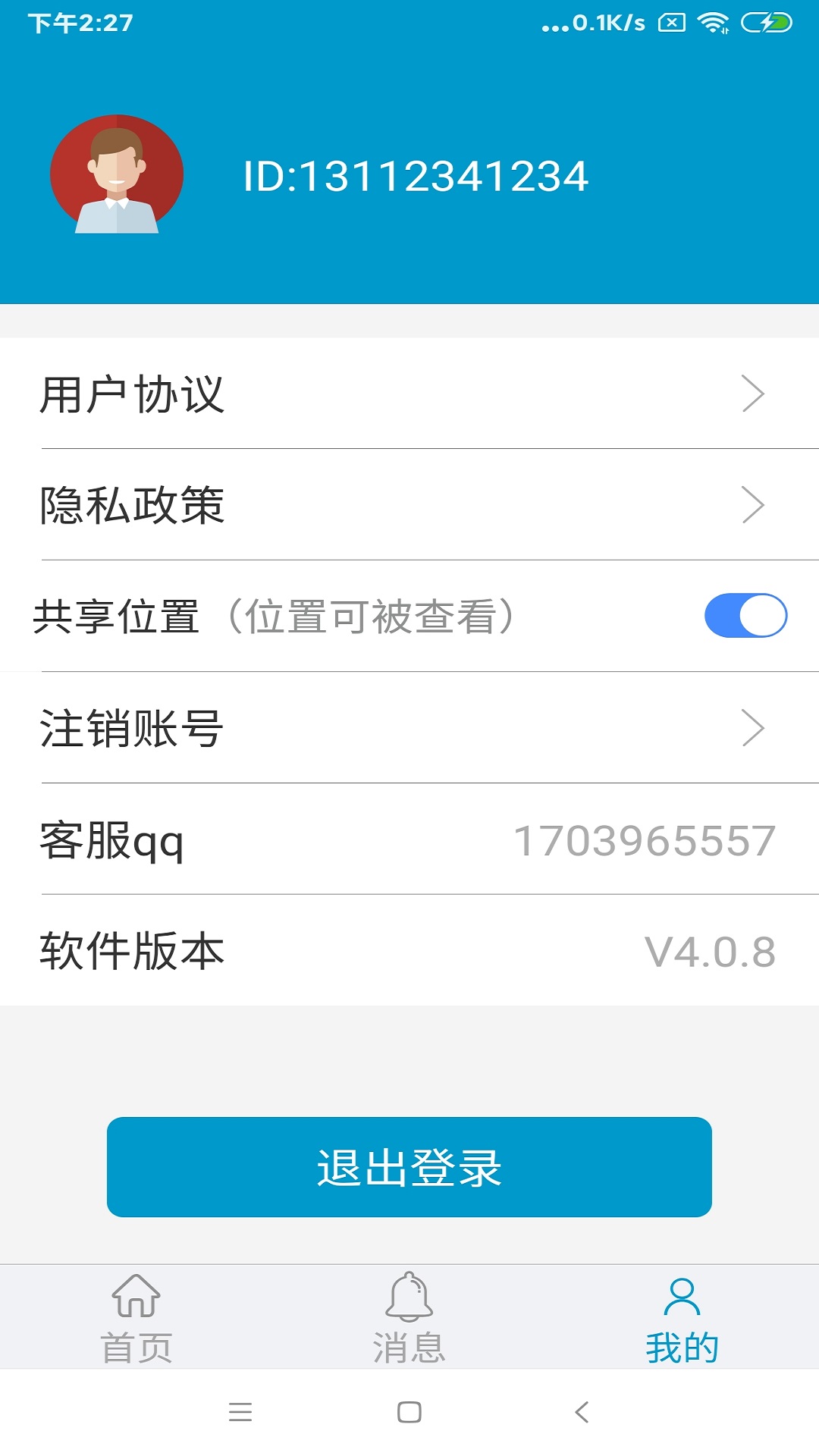Expand the 用户协议 entry via its chevron
Viewport: 819px width, 1456px height.
(x=752, y=394)
